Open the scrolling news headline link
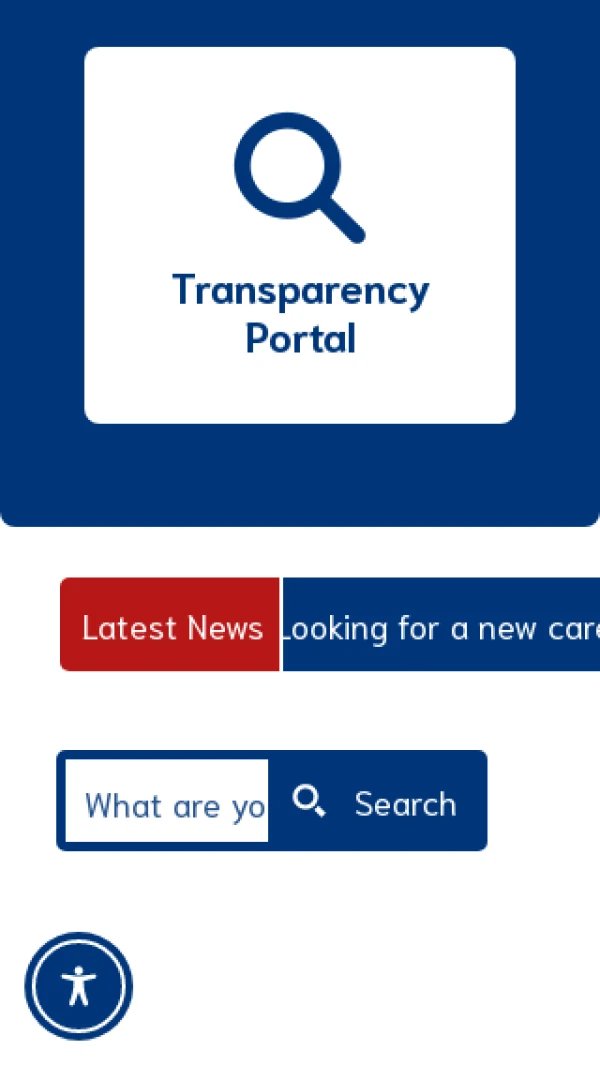The image size is (600, 1065). (x=442, y=626)
